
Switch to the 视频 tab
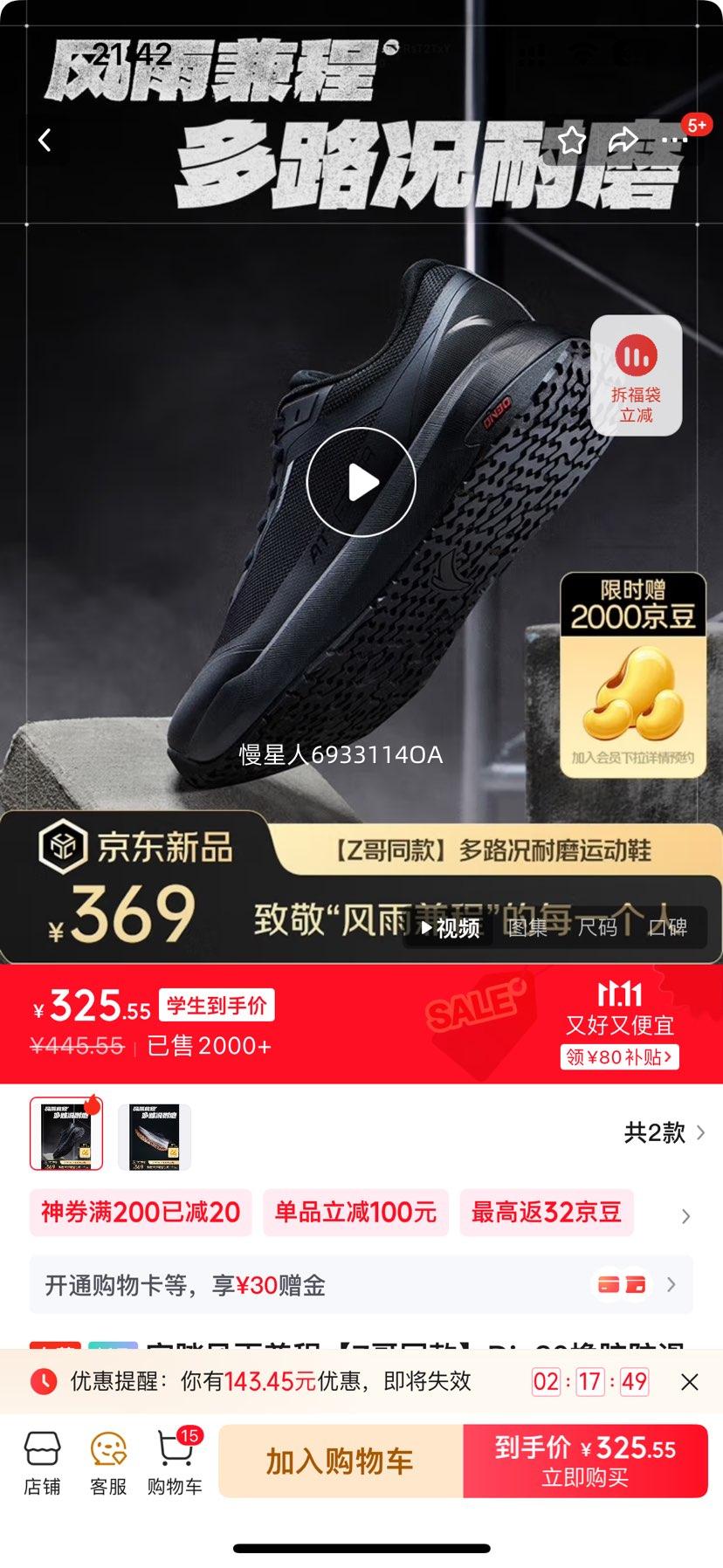[x=450, y=927]
